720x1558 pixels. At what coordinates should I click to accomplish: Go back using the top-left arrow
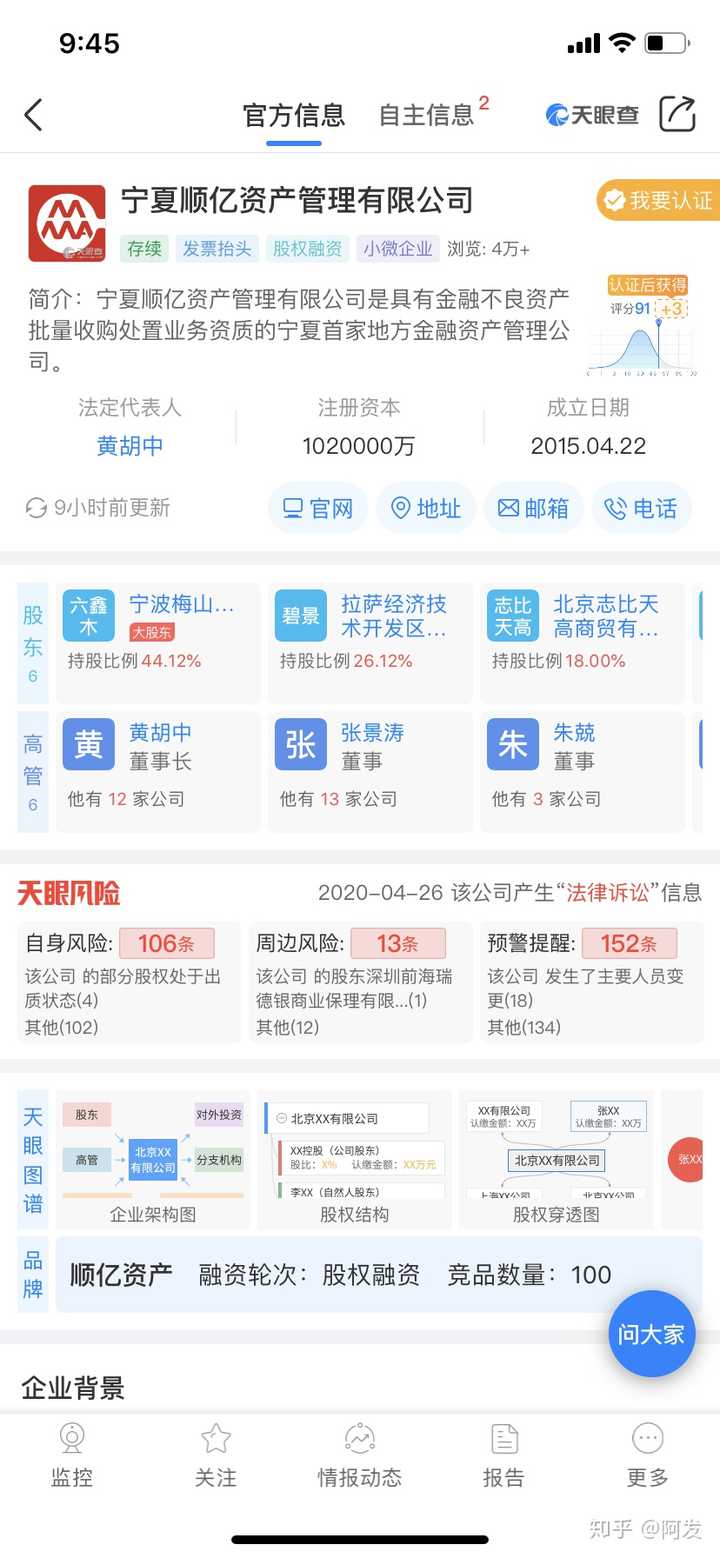pos(34,115)
